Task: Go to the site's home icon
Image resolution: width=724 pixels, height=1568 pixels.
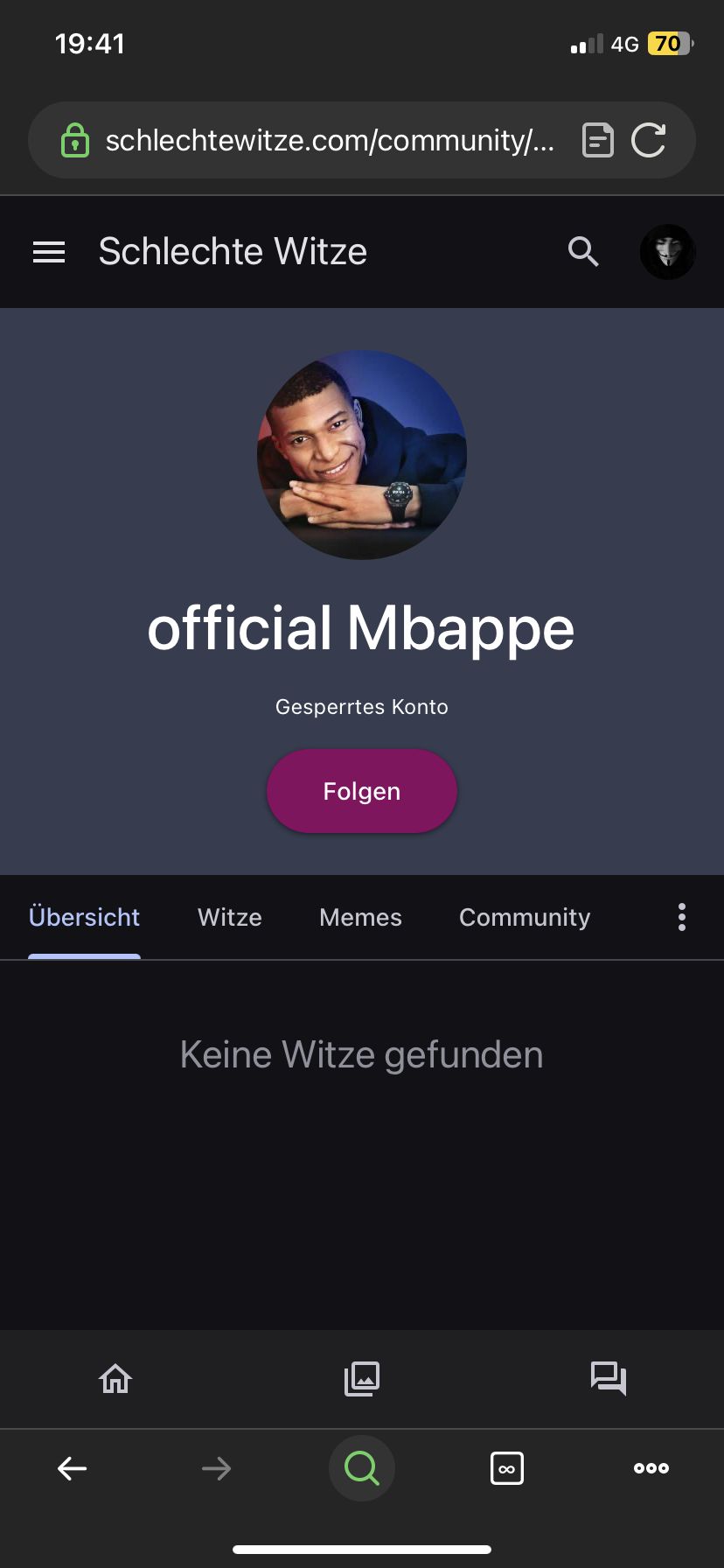Action: 115,1379
